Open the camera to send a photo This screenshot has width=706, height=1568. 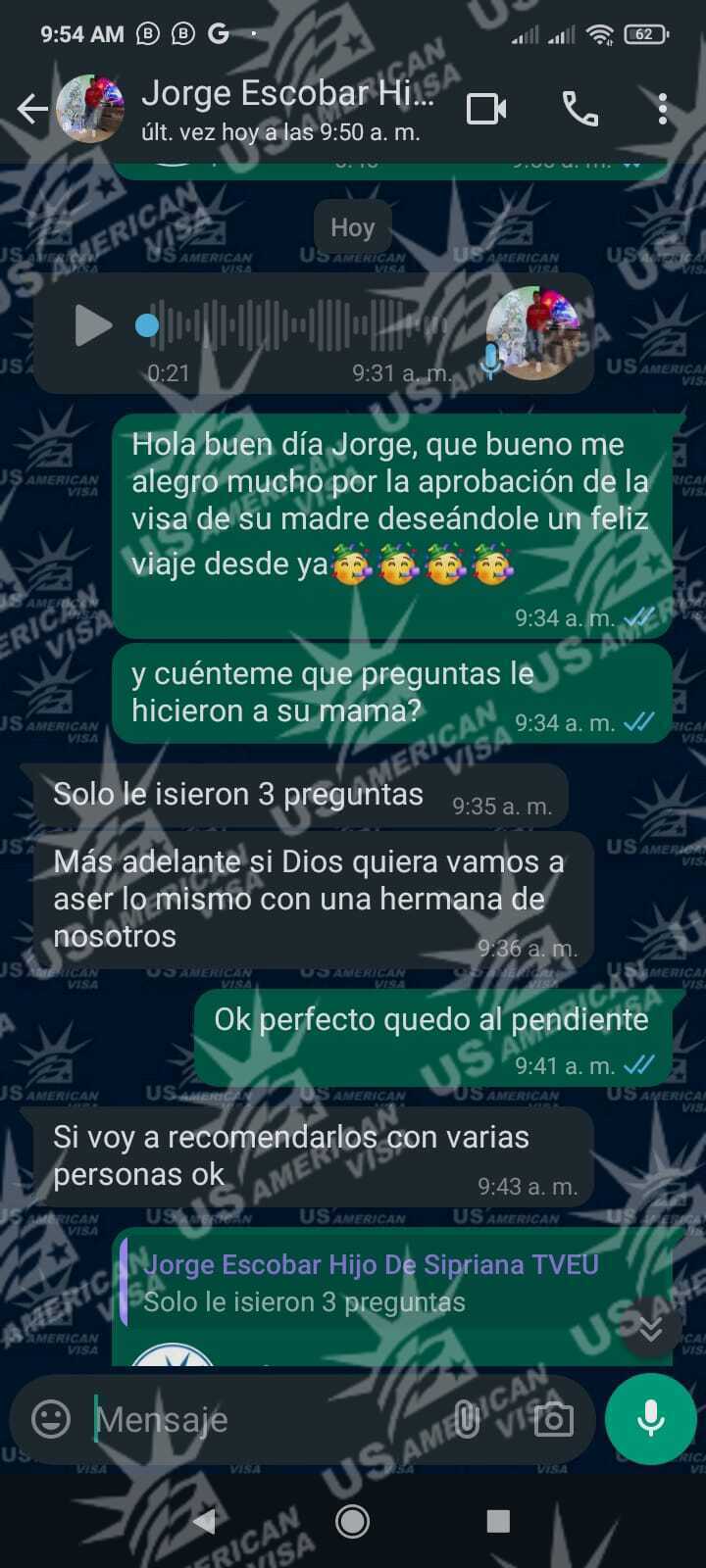click(x=553, y=1419)
